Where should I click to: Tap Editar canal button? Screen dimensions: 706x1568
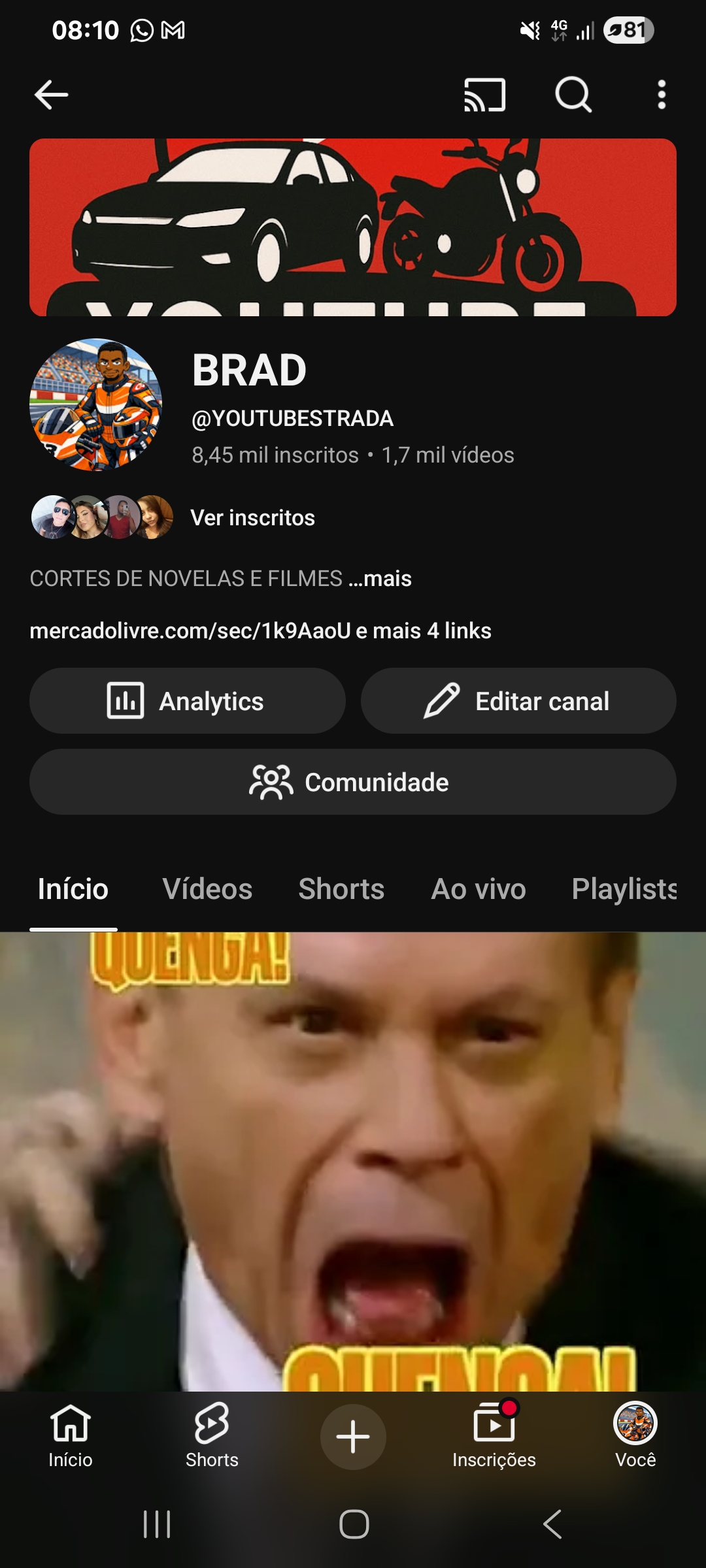coord(518,701)
